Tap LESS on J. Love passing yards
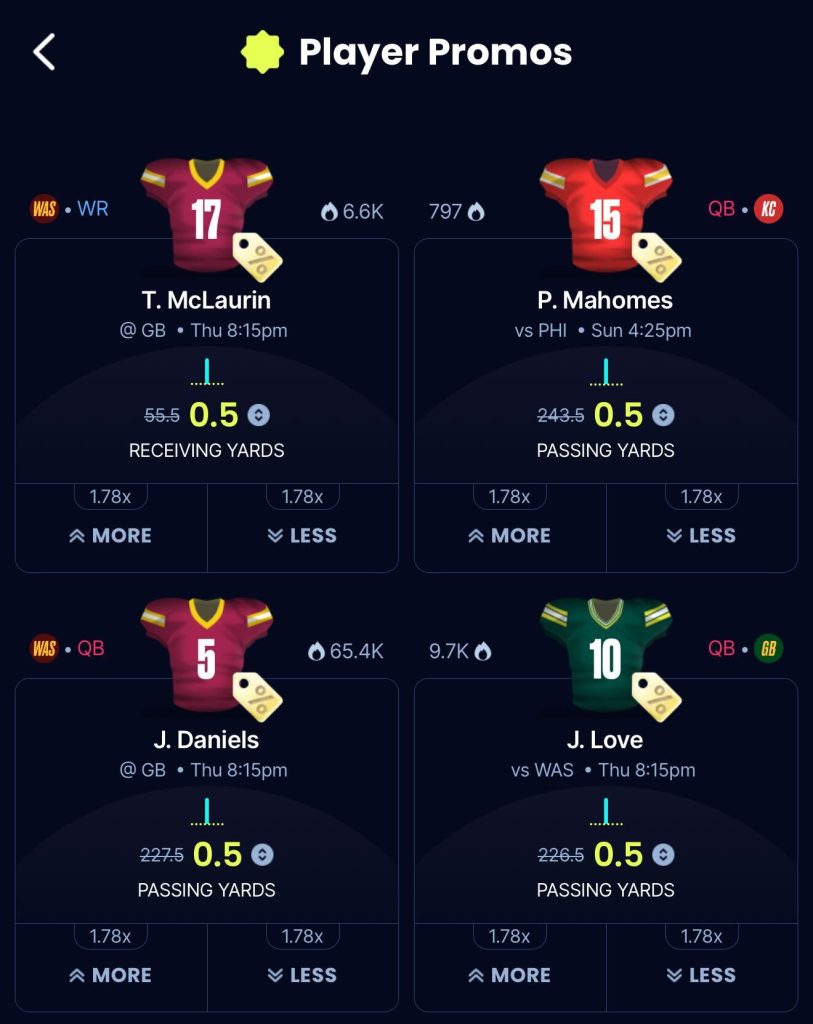 pos(701,975)
